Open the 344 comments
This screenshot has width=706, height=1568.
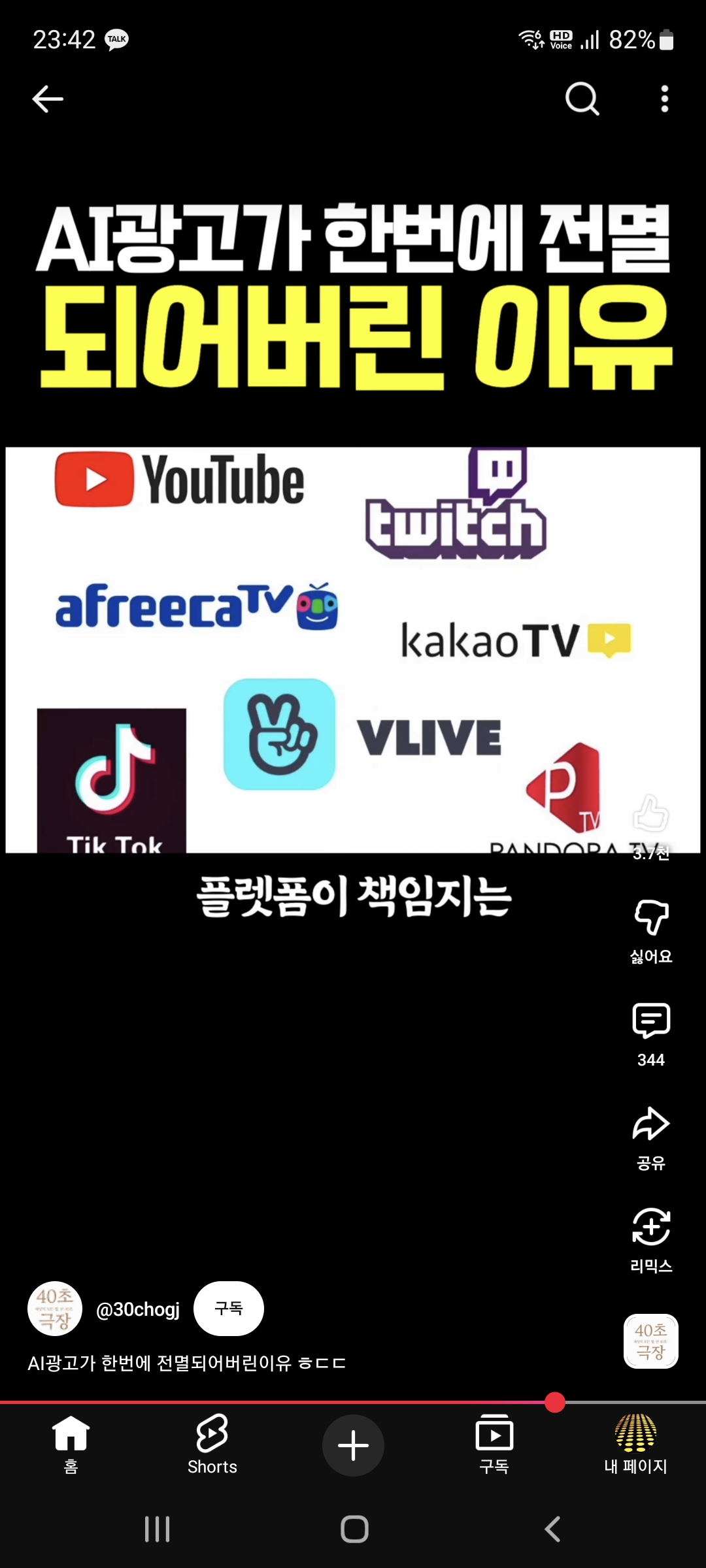(x=650, y=1021)
